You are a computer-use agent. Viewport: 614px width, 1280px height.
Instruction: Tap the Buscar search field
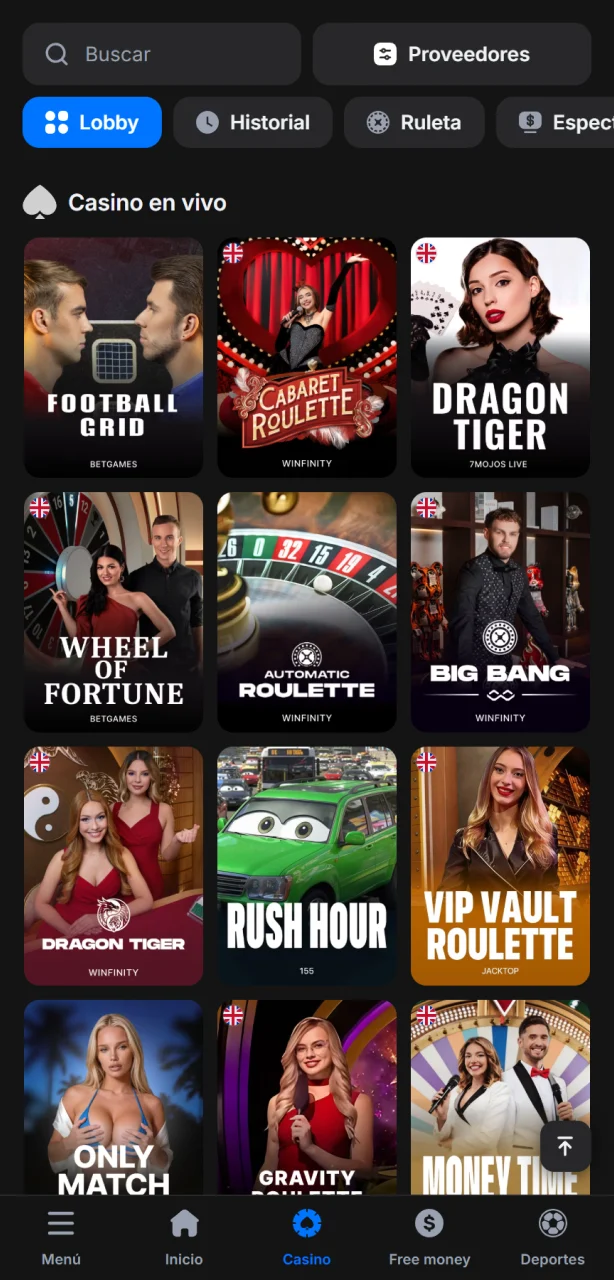[162, 54]
